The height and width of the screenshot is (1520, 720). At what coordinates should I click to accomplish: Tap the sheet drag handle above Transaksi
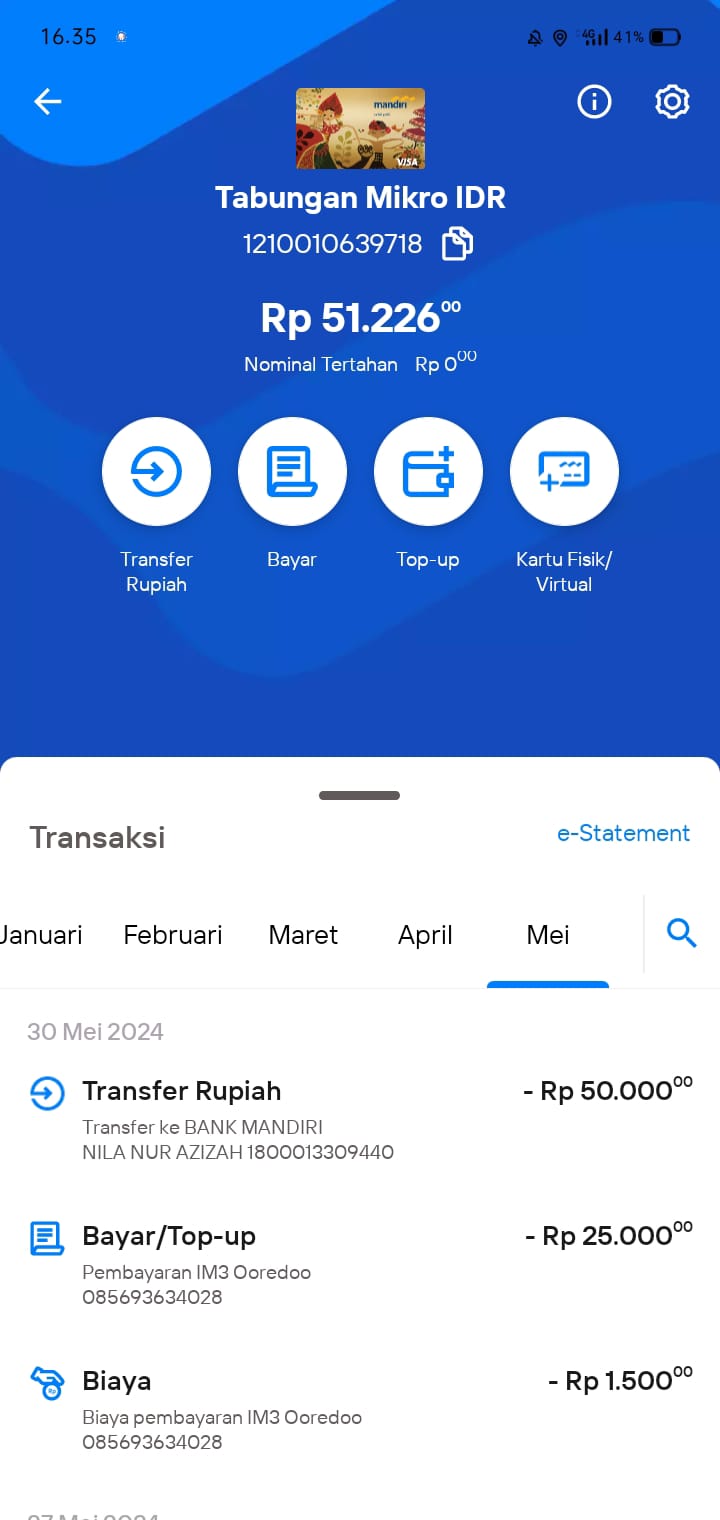[x=360, y=795]
